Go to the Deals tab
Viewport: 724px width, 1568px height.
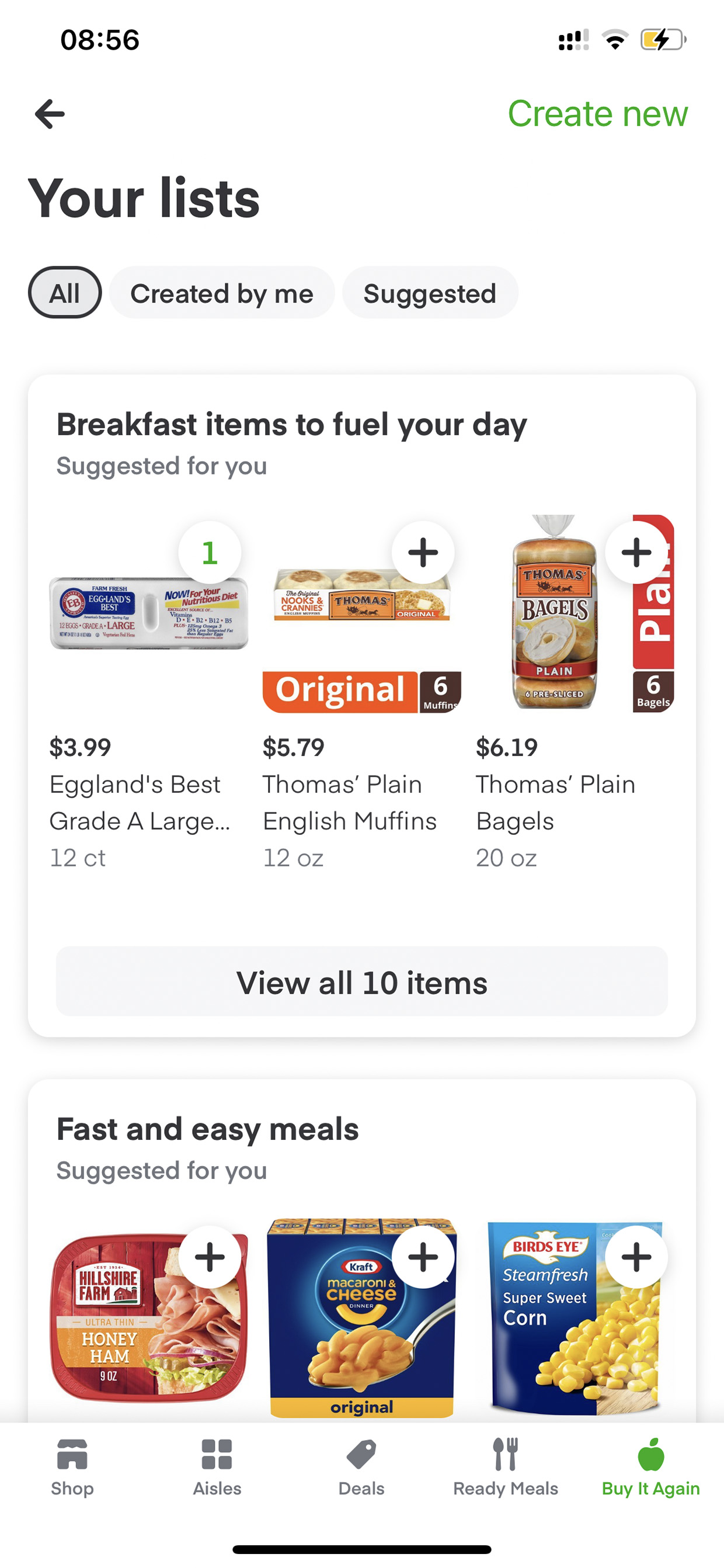click(x=361, y=1467)
